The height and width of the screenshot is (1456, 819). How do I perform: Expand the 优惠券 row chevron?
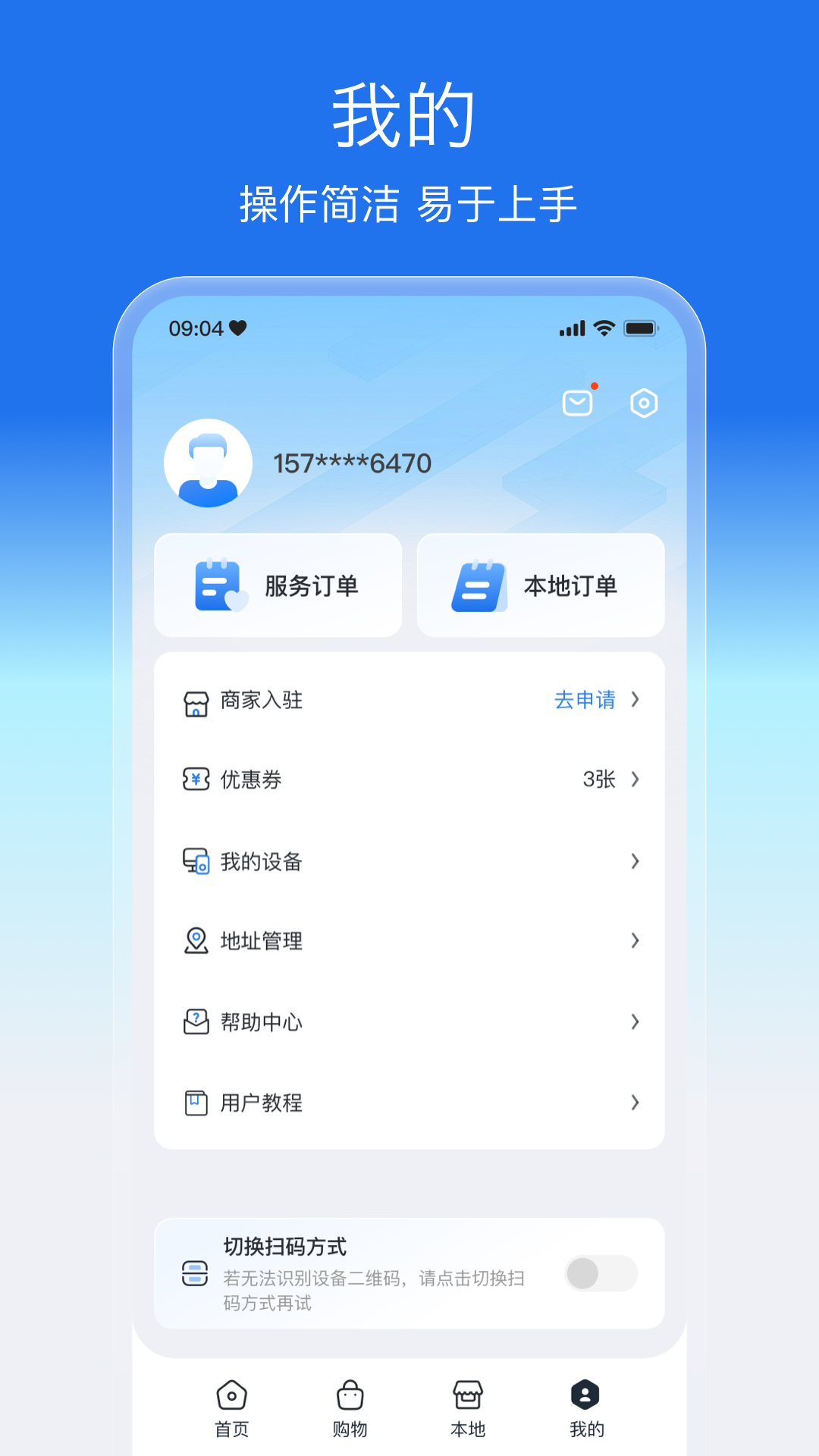click(x=635, y=780)
